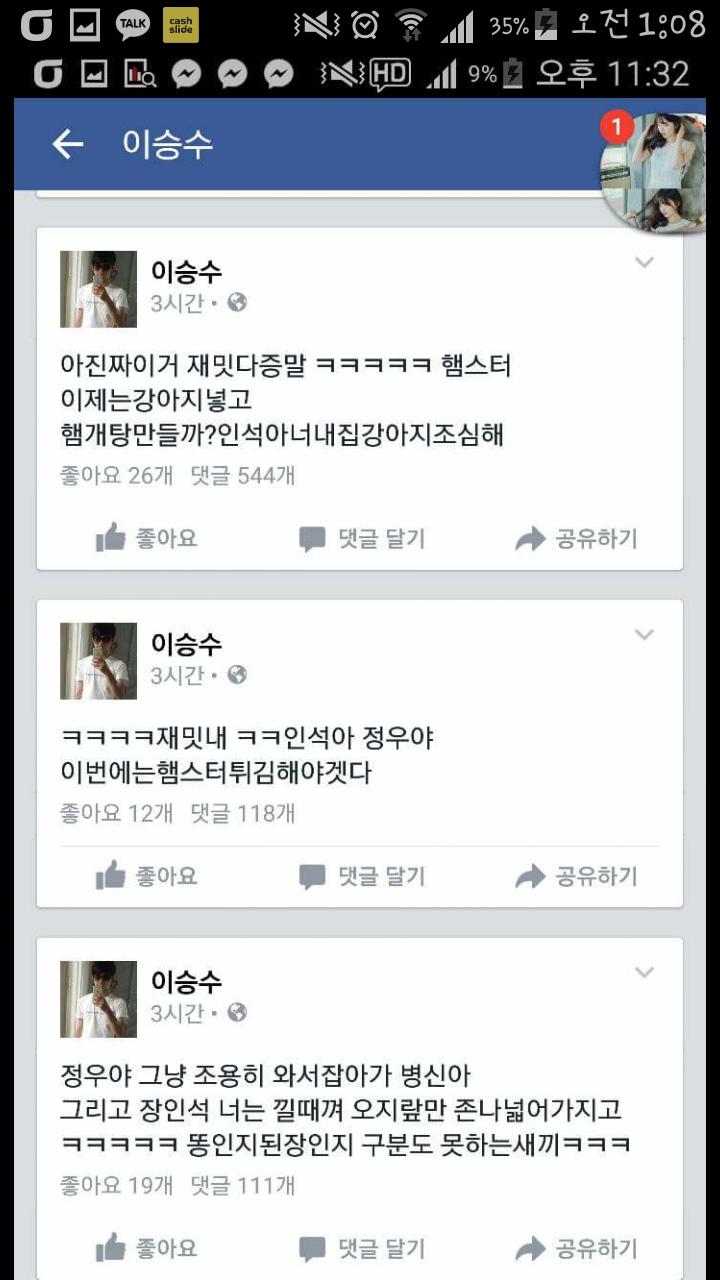Like the post with 118 comments
This screenshot has width=720, height=1280.
pyautogui.click(x=147, y=877)
